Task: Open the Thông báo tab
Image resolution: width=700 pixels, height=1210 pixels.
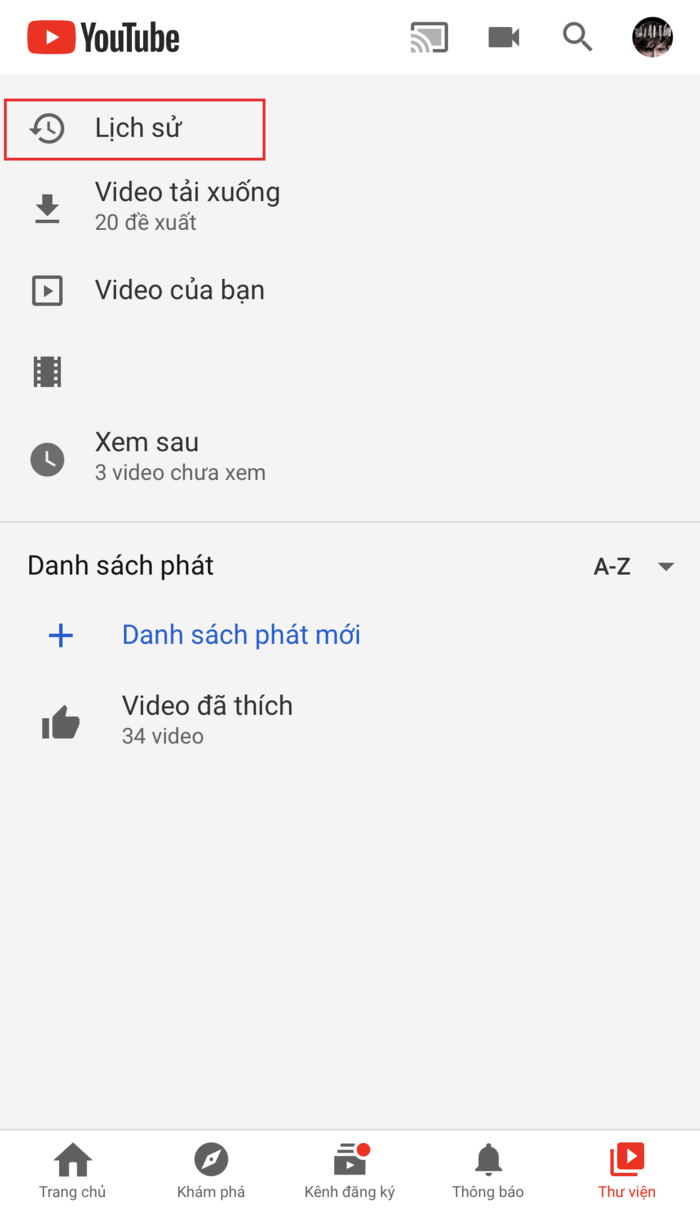Action: point(488,1171)
